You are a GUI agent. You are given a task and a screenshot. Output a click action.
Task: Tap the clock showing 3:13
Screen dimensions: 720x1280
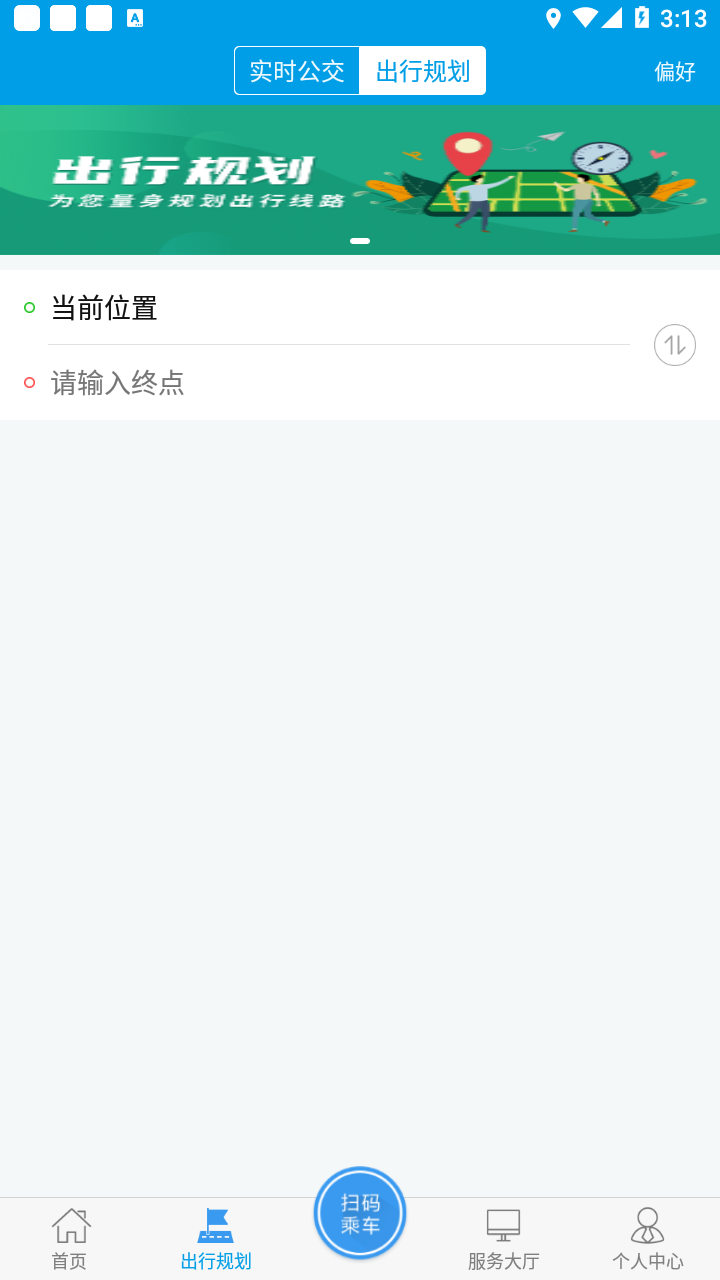pos(684,17)
